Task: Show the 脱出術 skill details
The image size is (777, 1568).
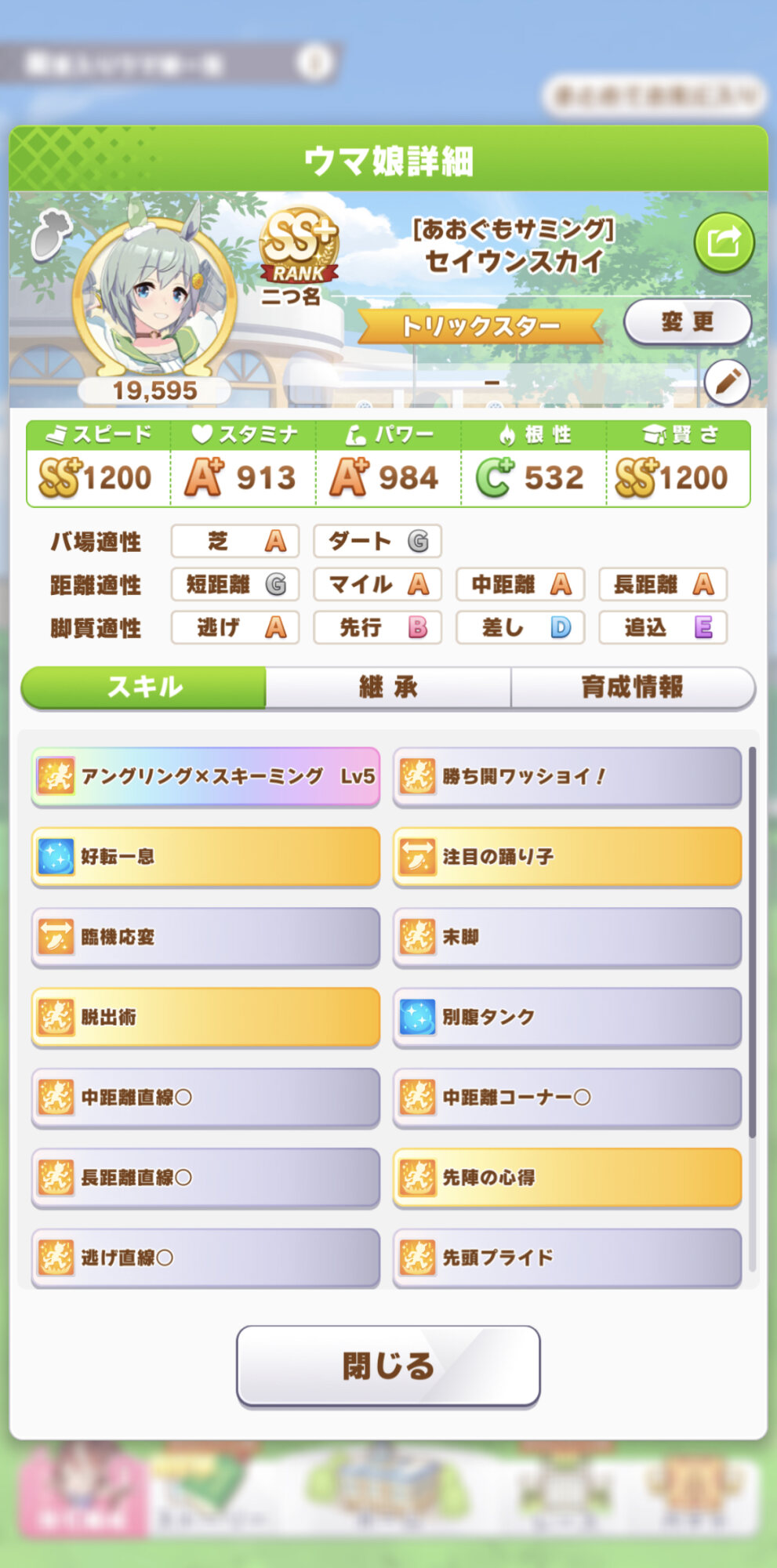Action: (x=205, y=1017)
